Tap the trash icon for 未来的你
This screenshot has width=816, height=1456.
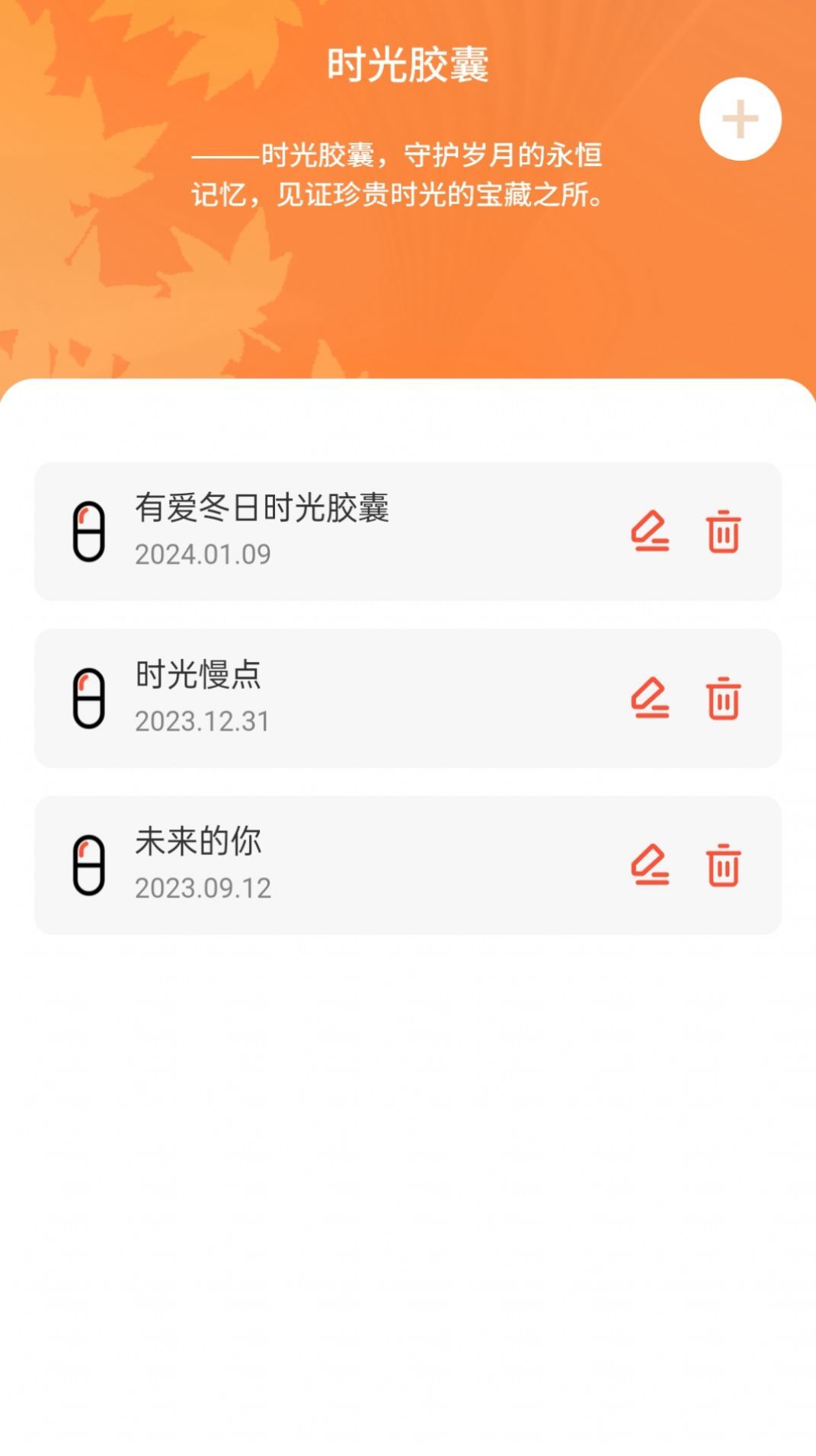(721, 863)
